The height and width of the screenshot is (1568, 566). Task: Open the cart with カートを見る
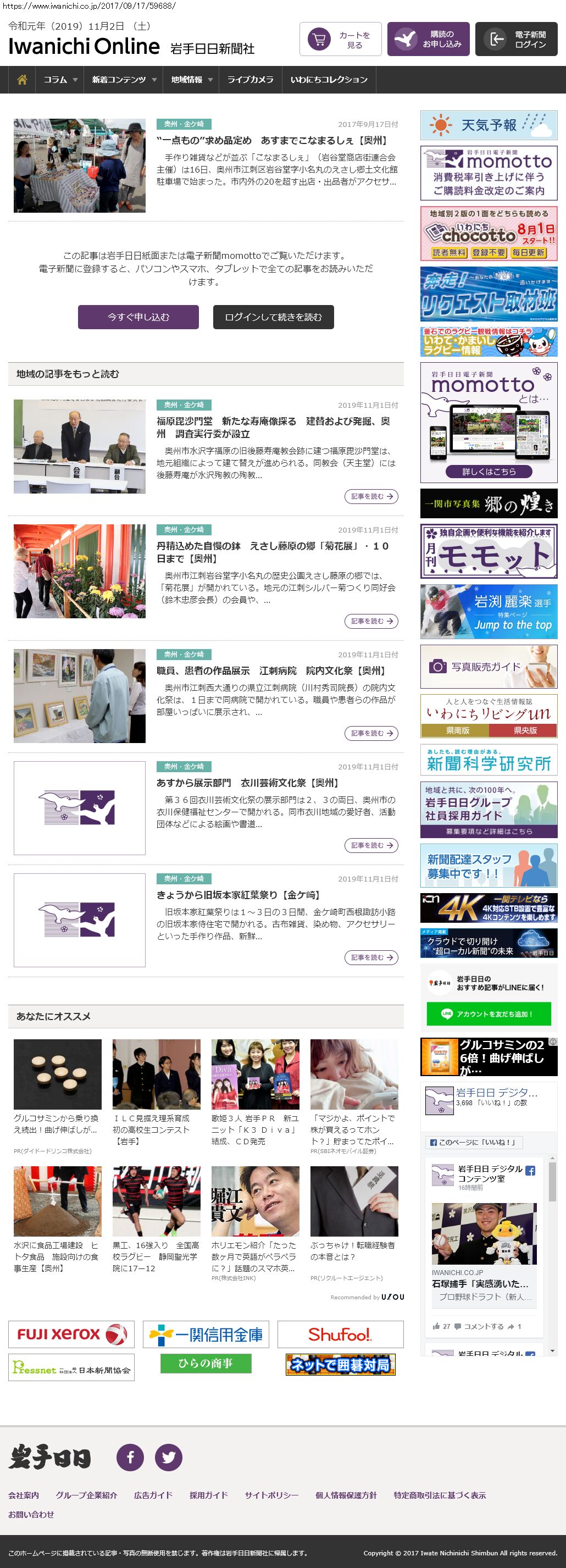click(x=340, y=40)
